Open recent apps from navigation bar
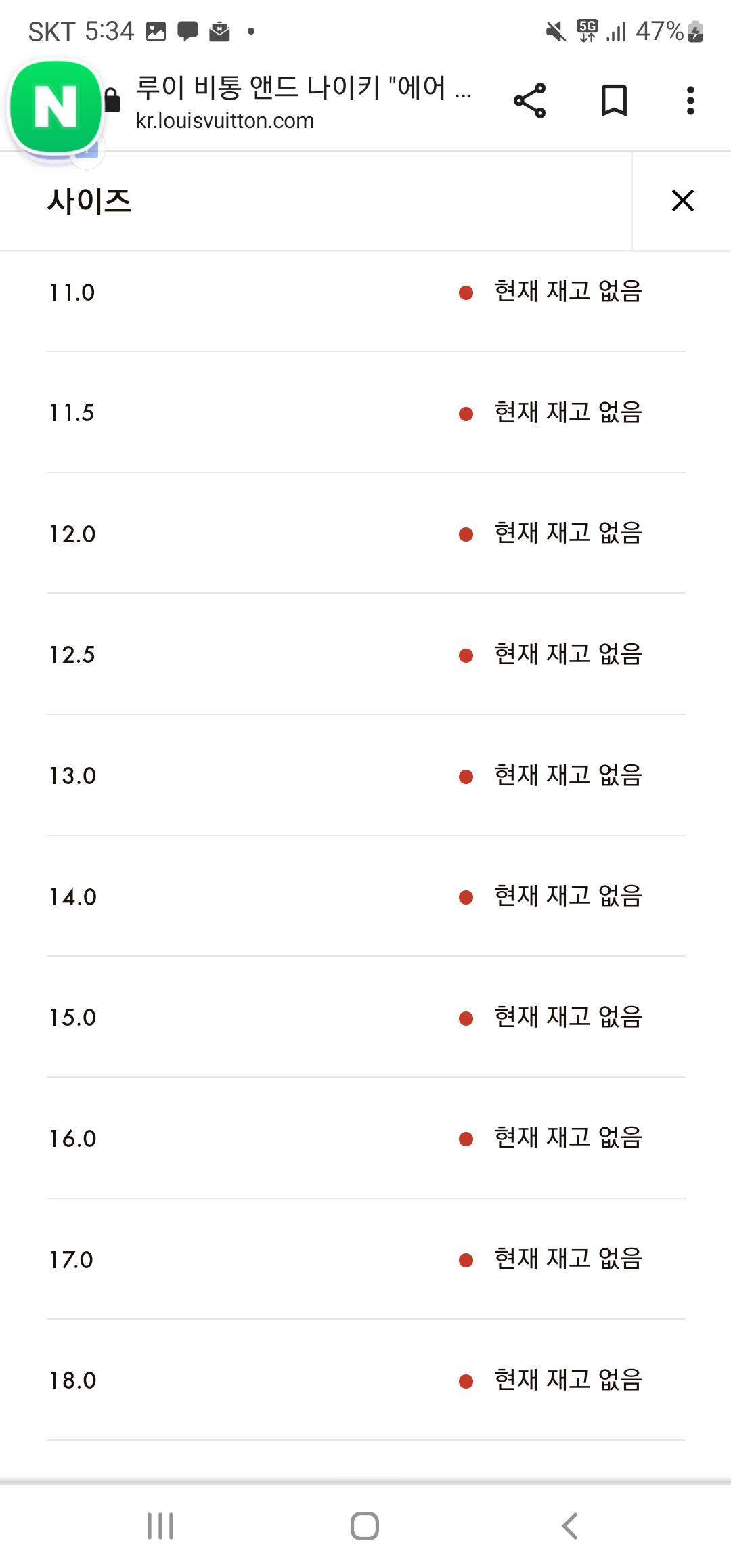731x1568 pixels. coord(160,1526)
